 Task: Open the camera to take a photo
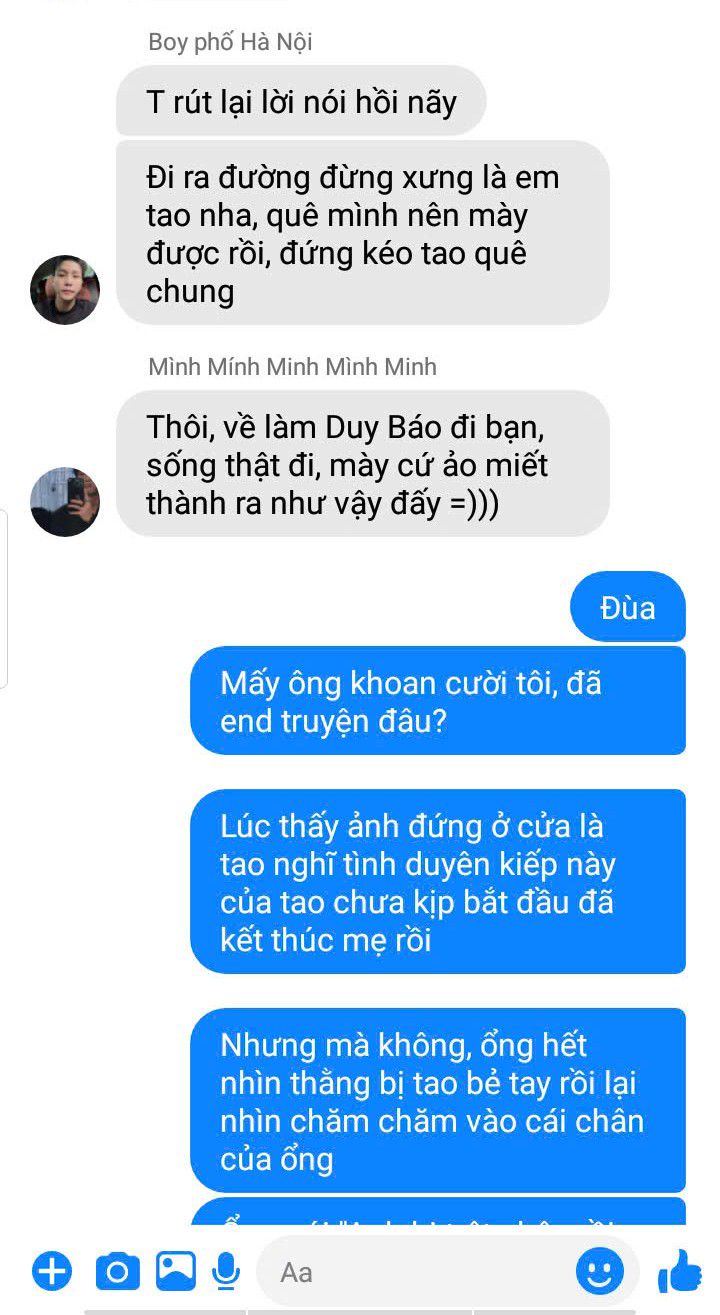coord(117,1272)
